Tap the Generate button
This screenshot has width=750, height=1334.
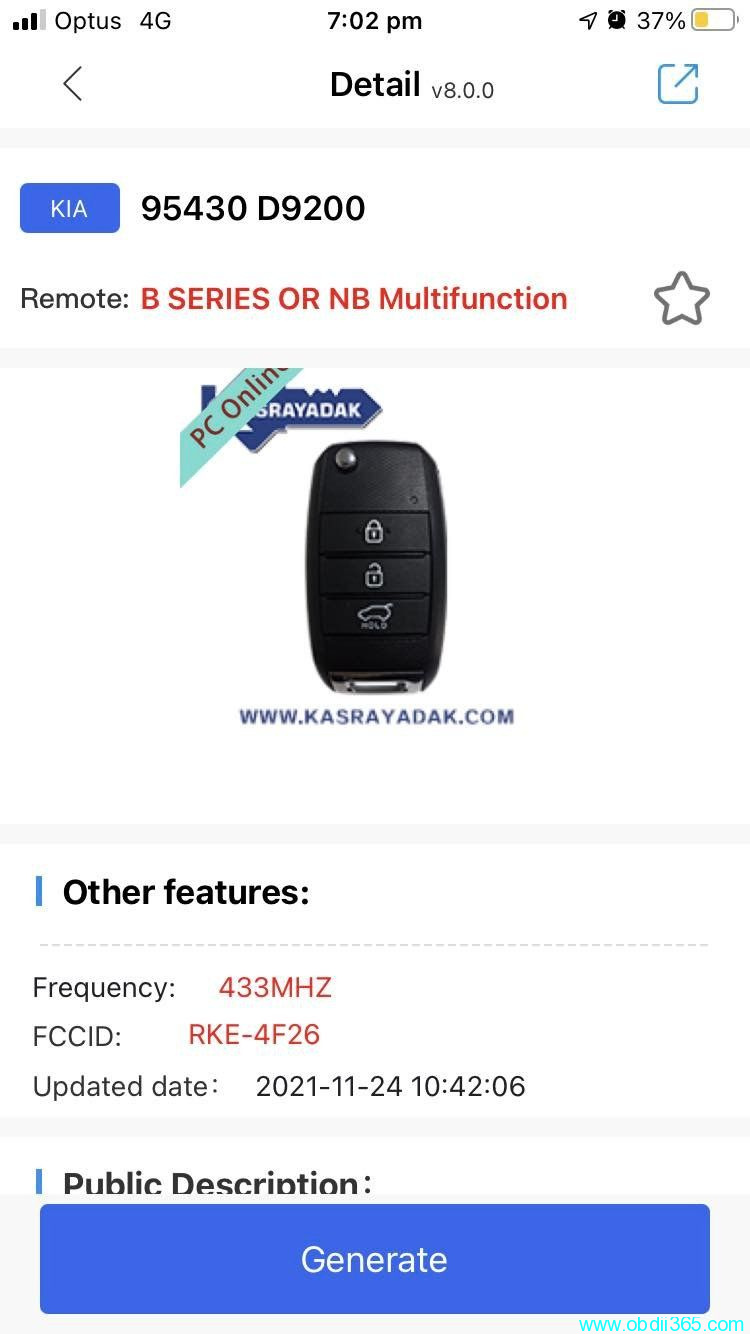click(x=375, y=1259)
